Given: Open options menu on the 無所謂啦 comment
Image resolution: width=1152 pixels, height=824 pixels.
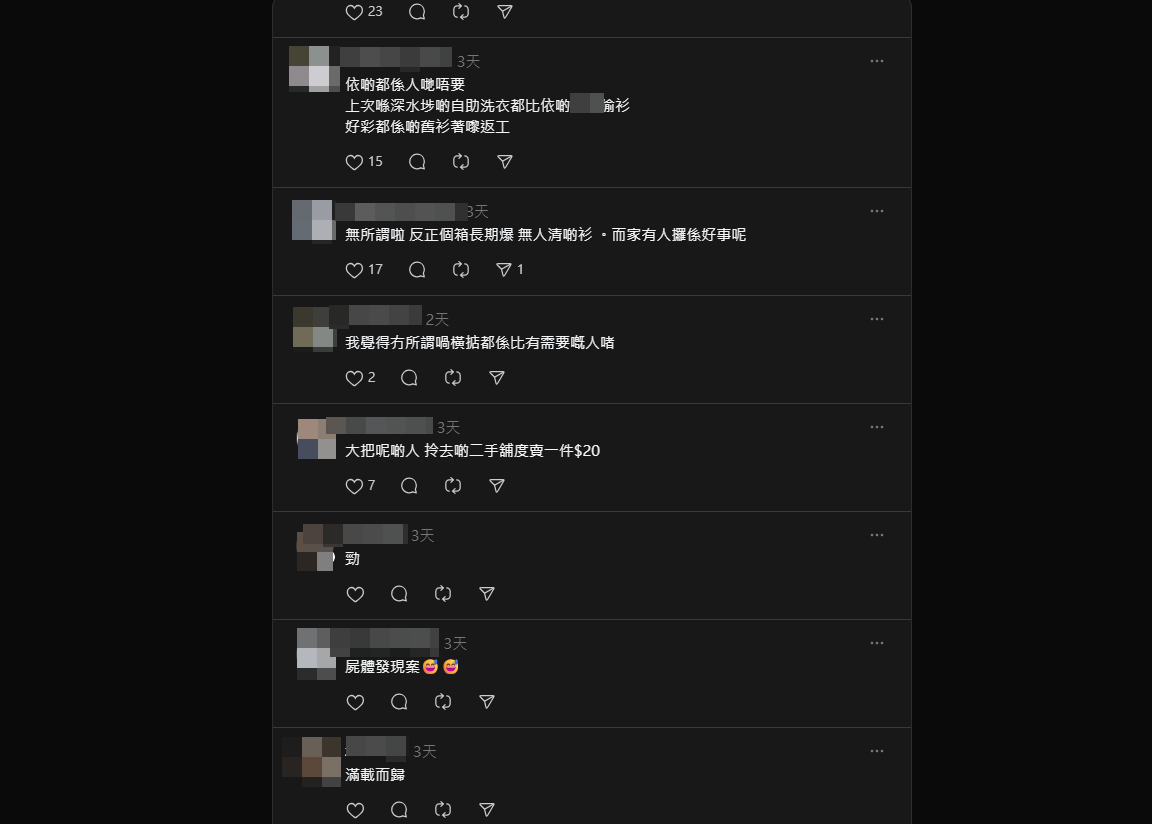Looking at the screenshot, I should point(877,211).
